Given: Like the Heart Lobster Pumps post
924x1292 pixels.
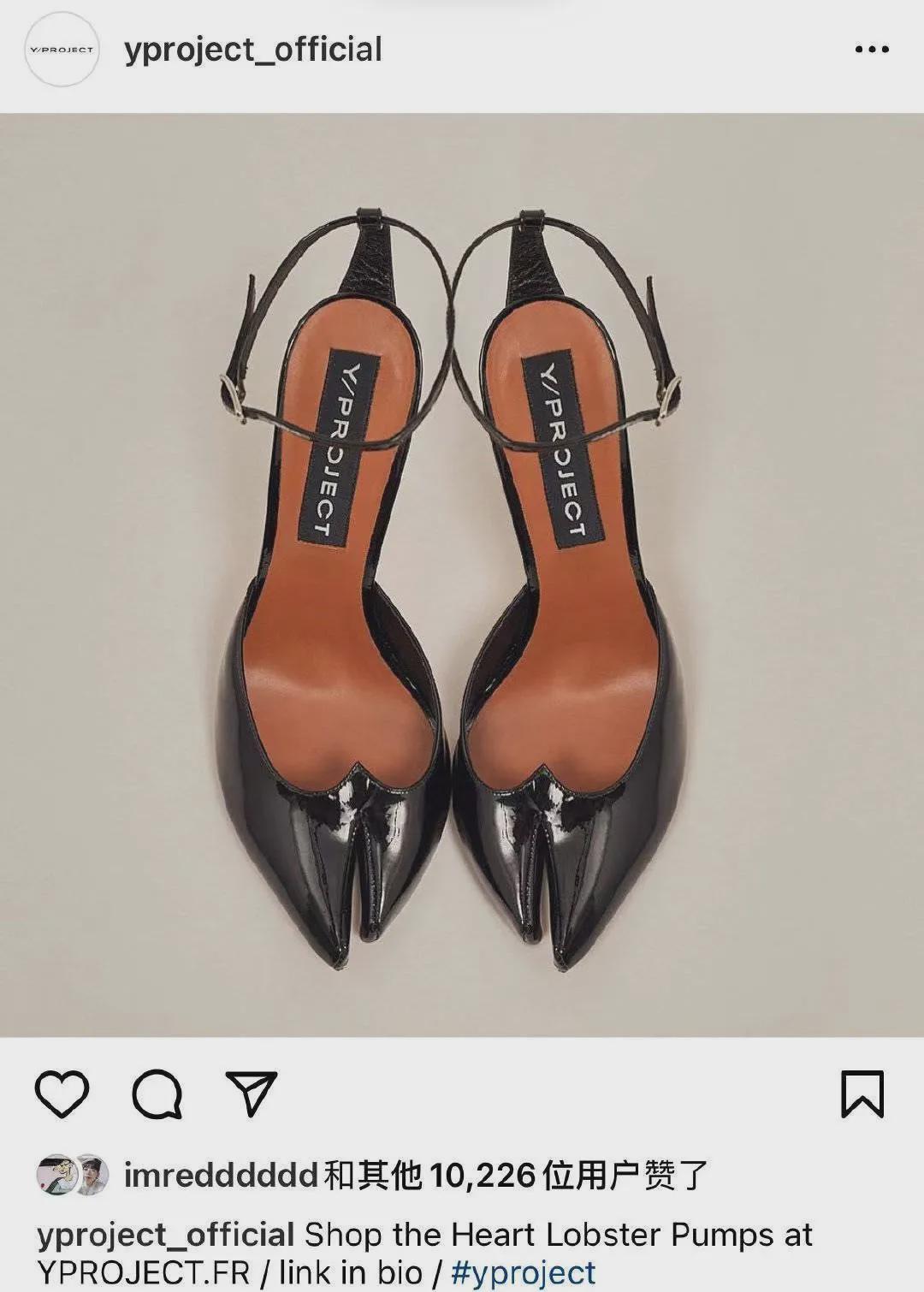Looking at the screenshot, I should click(x=62, y=1094).
